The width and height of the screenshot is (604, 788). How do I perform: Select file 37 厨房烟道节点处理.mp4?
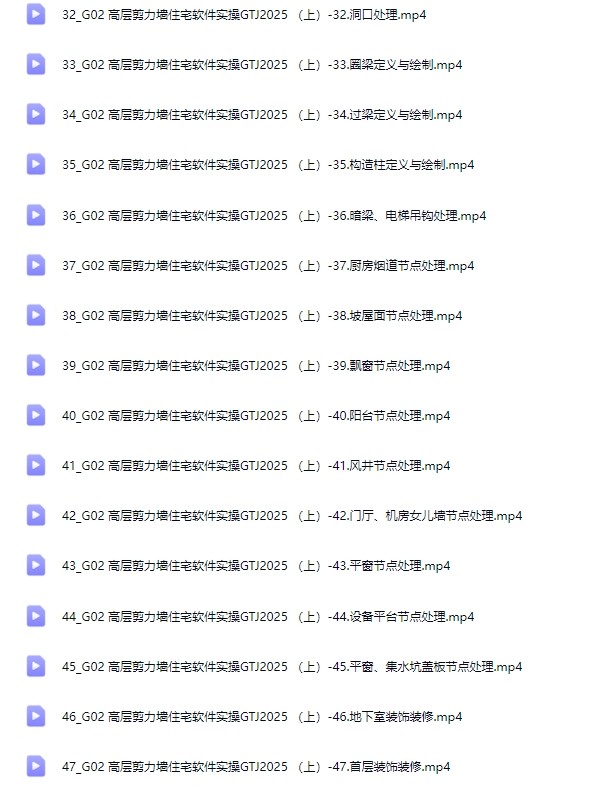pos(266,265)
